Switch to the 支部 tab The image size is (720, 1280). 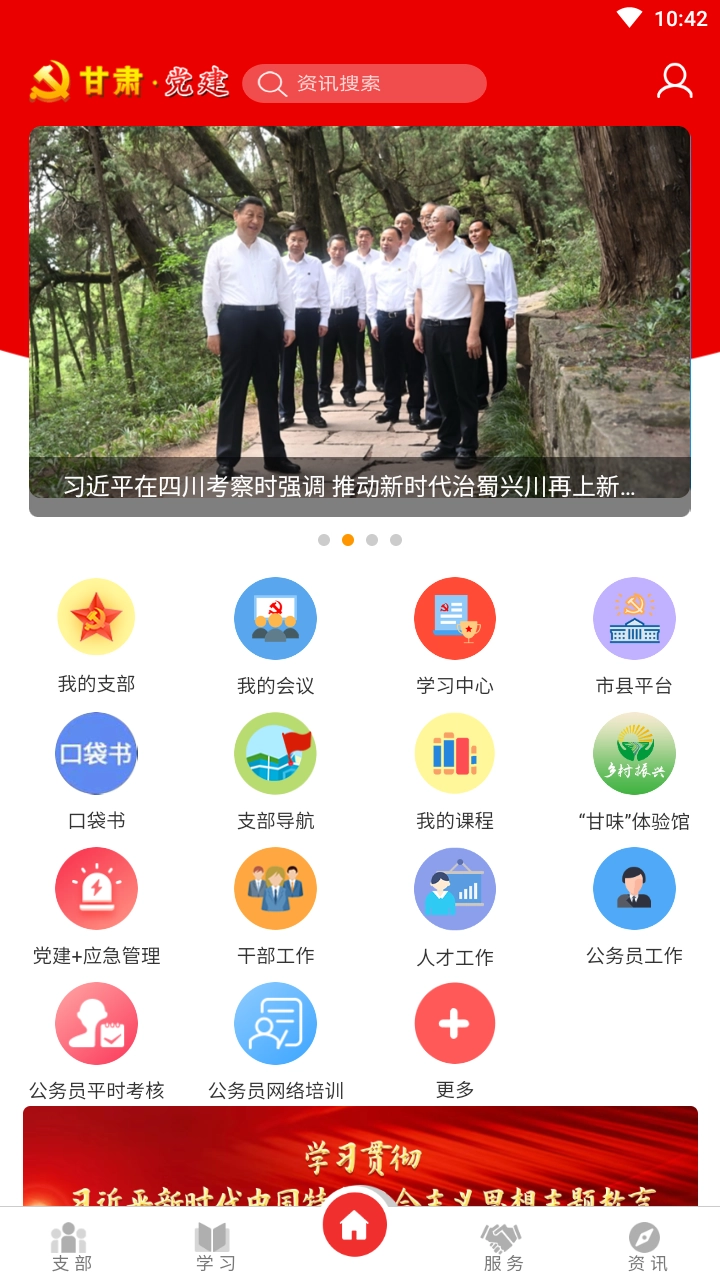[x=71, y=1246]
